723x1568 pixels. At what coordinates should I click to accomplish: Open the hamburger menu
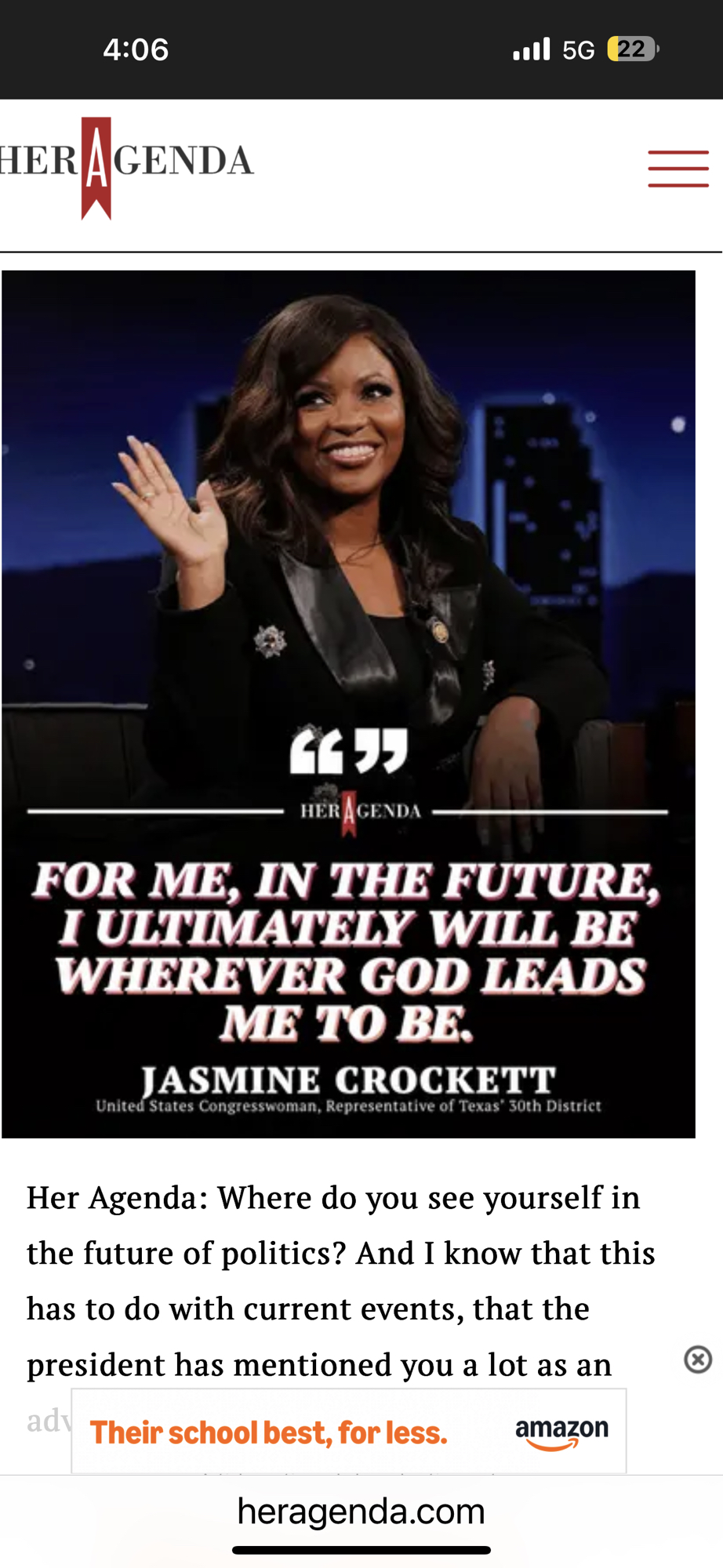point(678,169)
